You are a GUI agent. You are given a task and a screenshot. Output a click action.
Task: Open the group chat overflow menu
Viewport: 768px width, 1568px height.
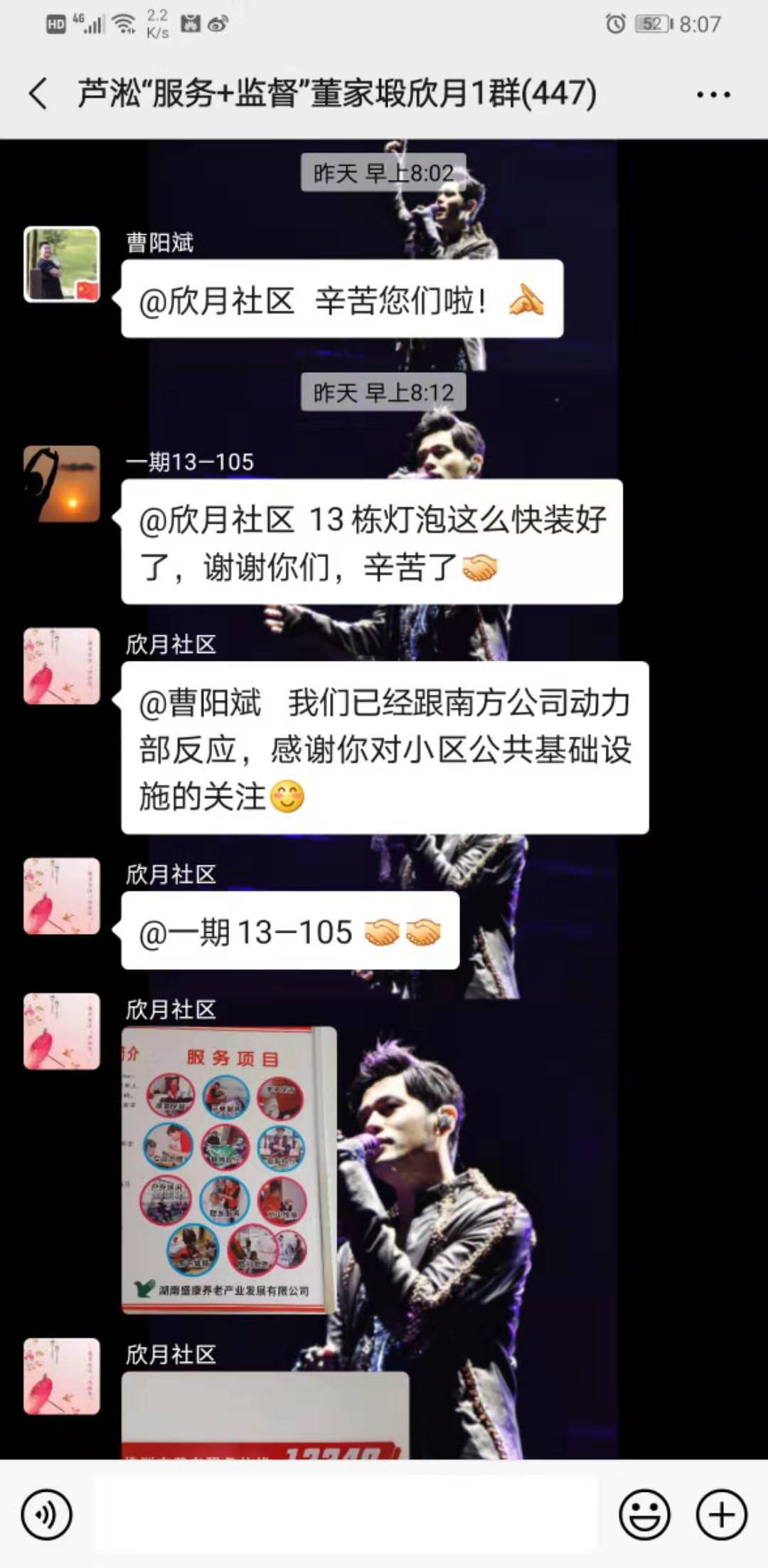click(x=713, y=95)
